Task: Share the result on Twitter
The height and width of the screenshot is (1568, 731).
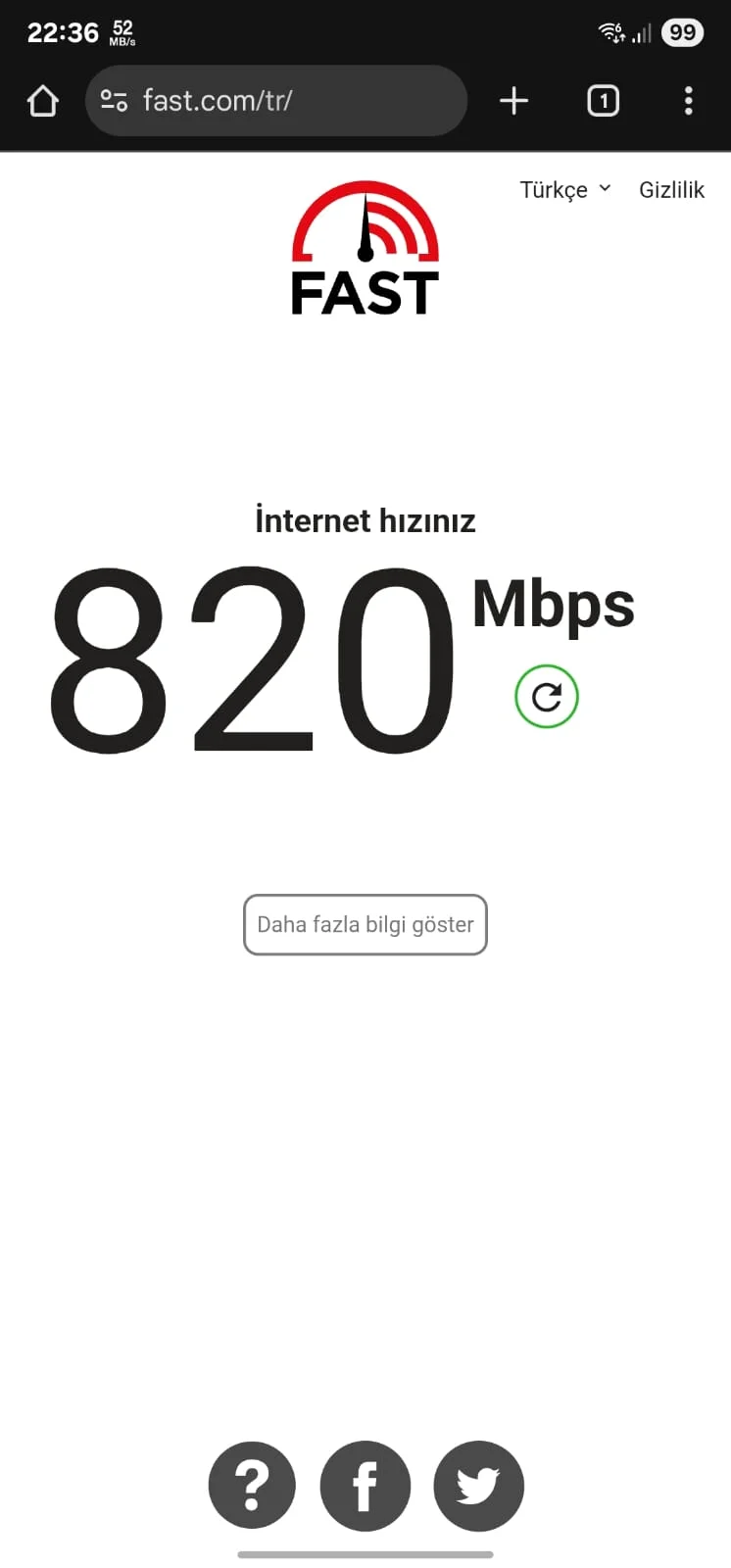Action: click(x=478, y=1486)
